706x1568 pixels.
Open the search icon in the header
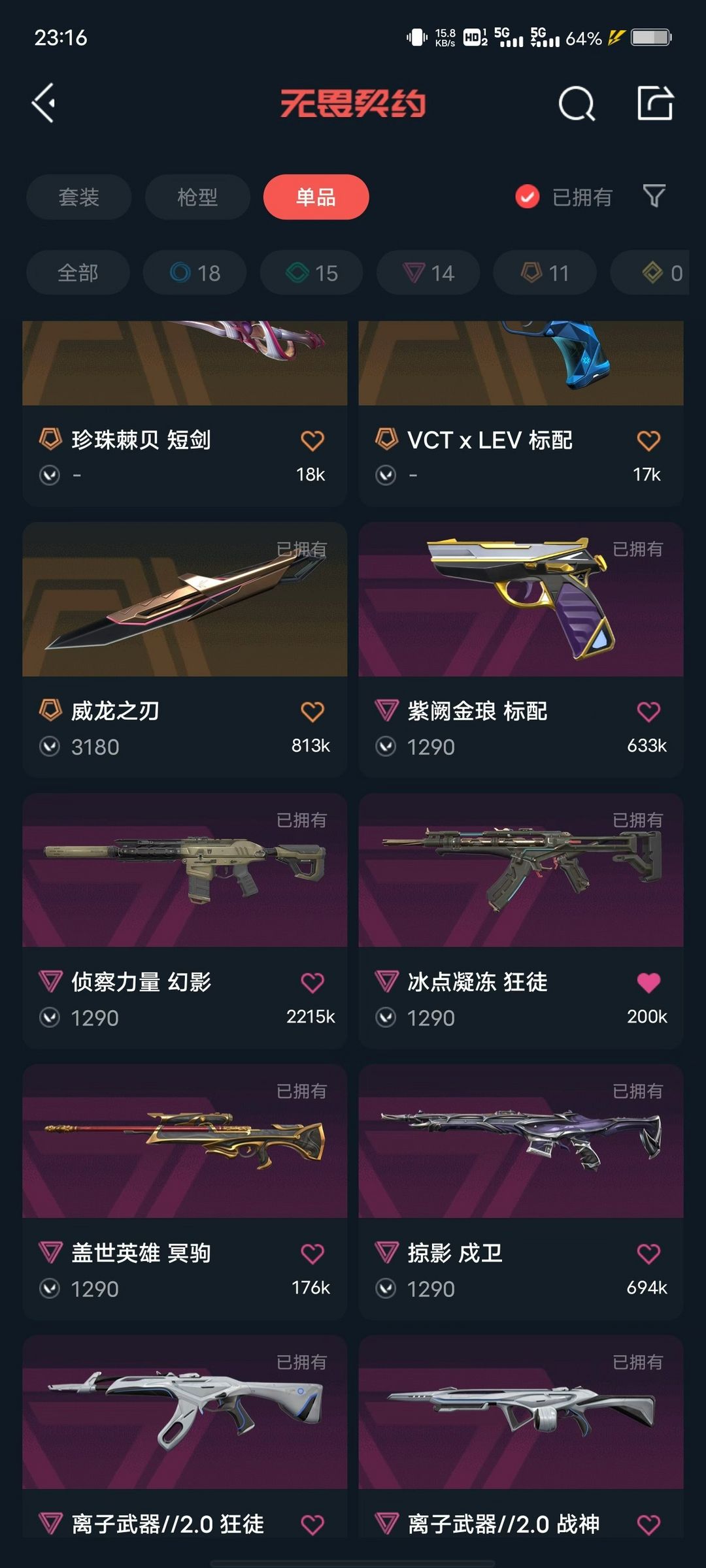click(x=576, y=103)
